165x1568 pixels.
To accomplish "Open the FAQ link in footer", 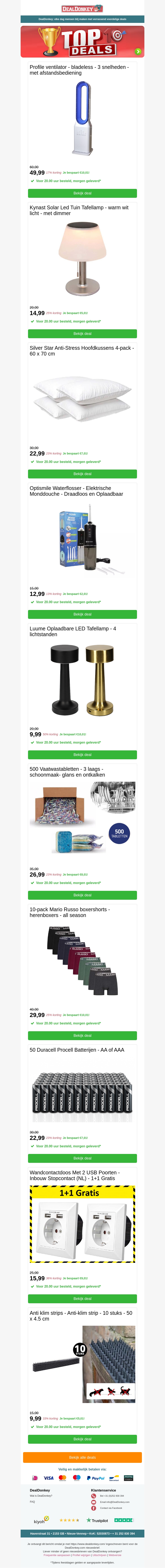I will (32, 1502).
